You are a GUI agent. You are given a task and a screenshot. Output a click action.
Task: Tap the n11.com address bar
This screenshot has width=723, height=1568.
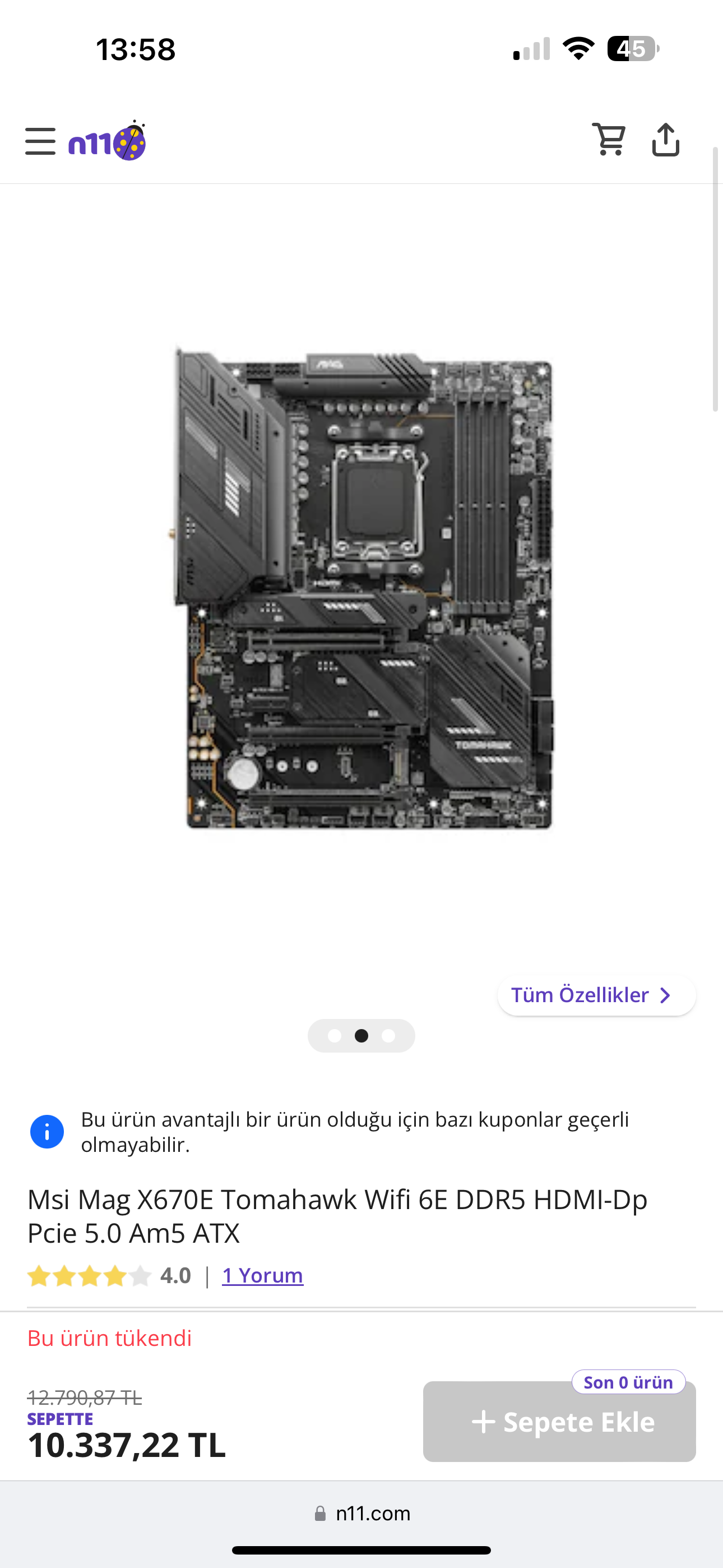[x=362, y=1513]
